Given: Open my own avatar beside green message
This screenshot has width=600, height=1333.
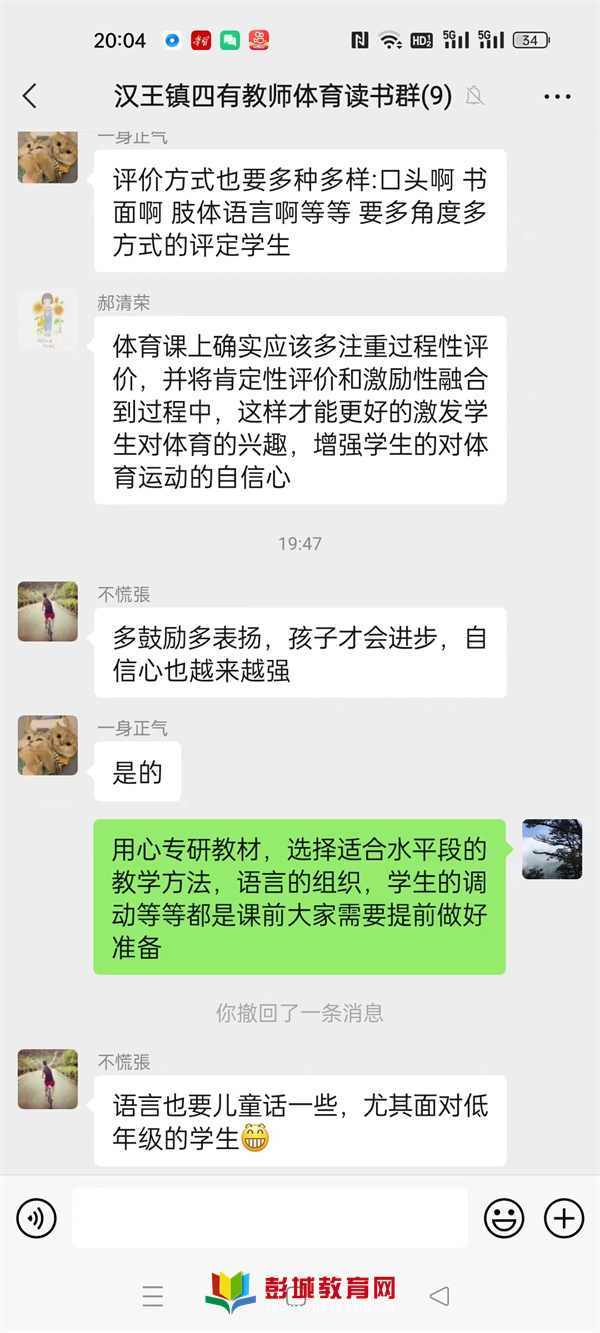Looking at the screenshot, I should point(552,849).
